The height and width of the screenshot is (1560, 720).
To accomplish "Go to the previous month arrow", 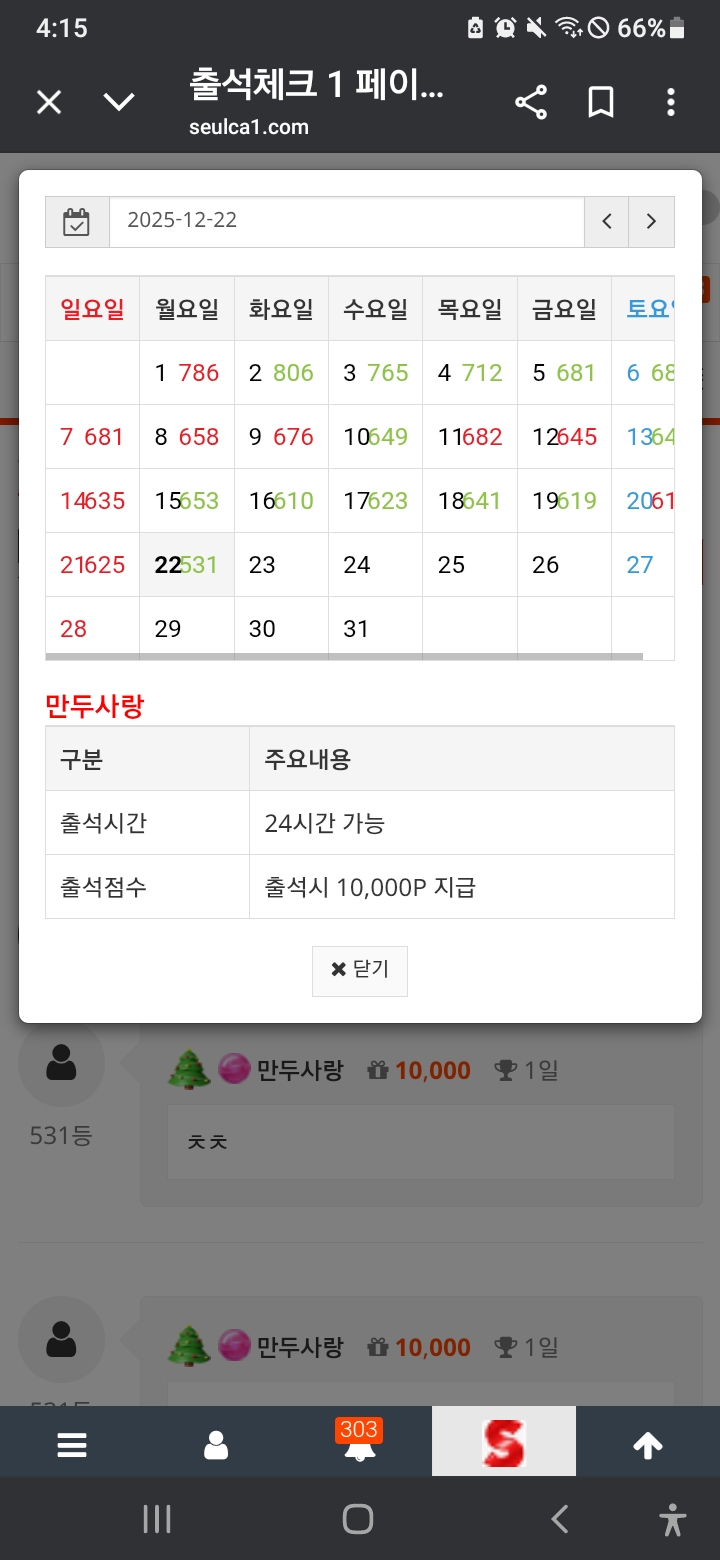I will [x=607, y=222].
